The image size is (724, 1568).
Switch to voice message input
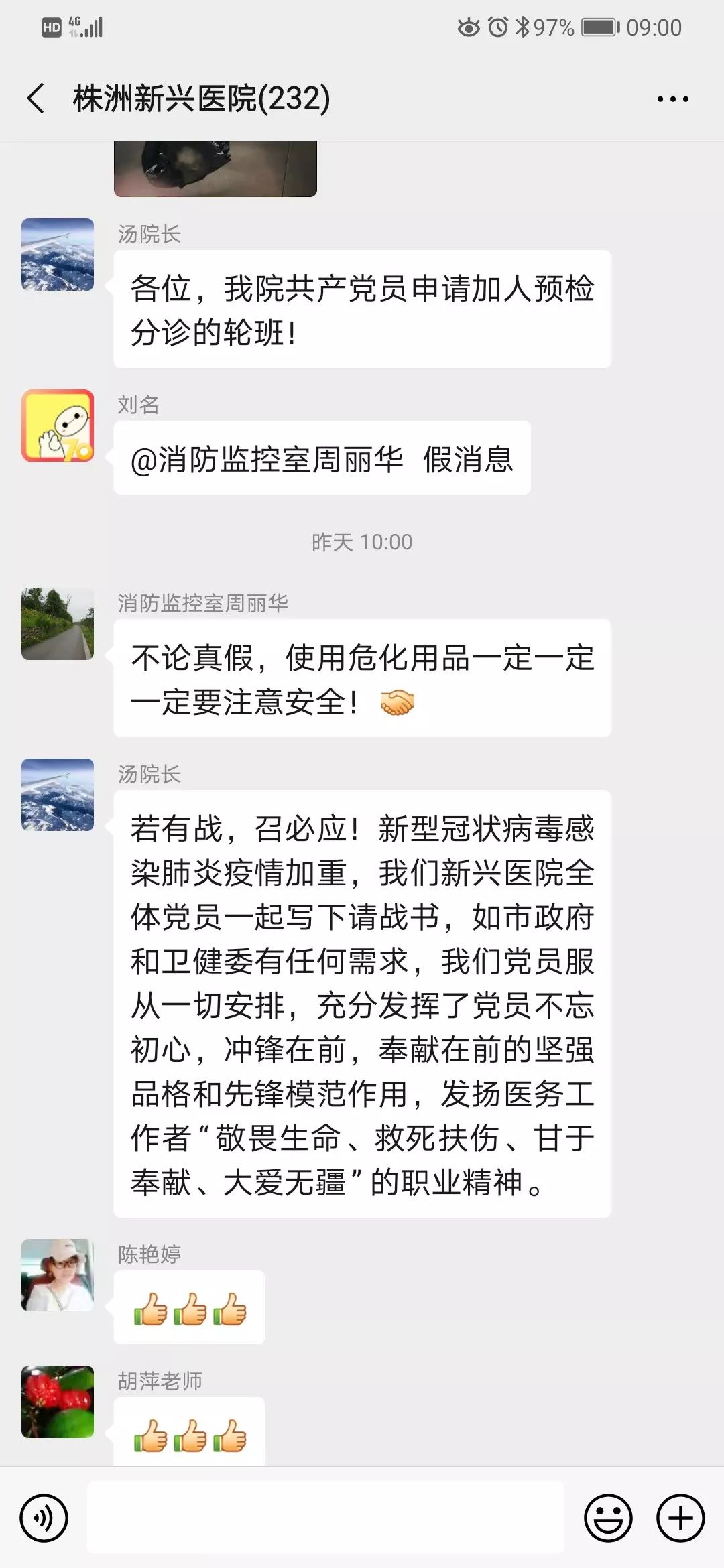click(x=44, y=1518)
